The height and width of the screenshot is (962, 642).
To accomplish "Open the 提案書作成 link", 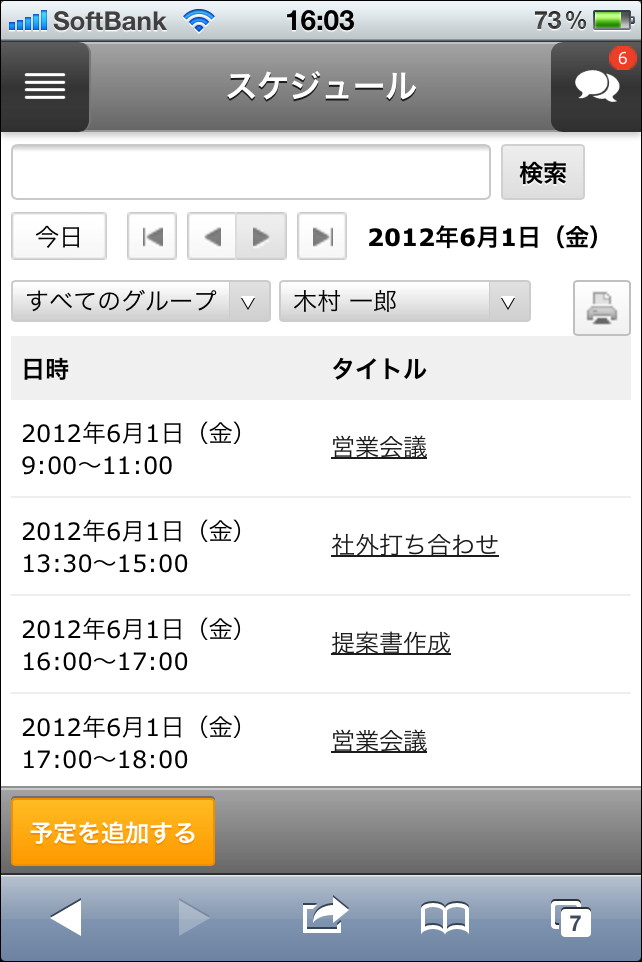I will pyautogui.click(x=391, y=643).
